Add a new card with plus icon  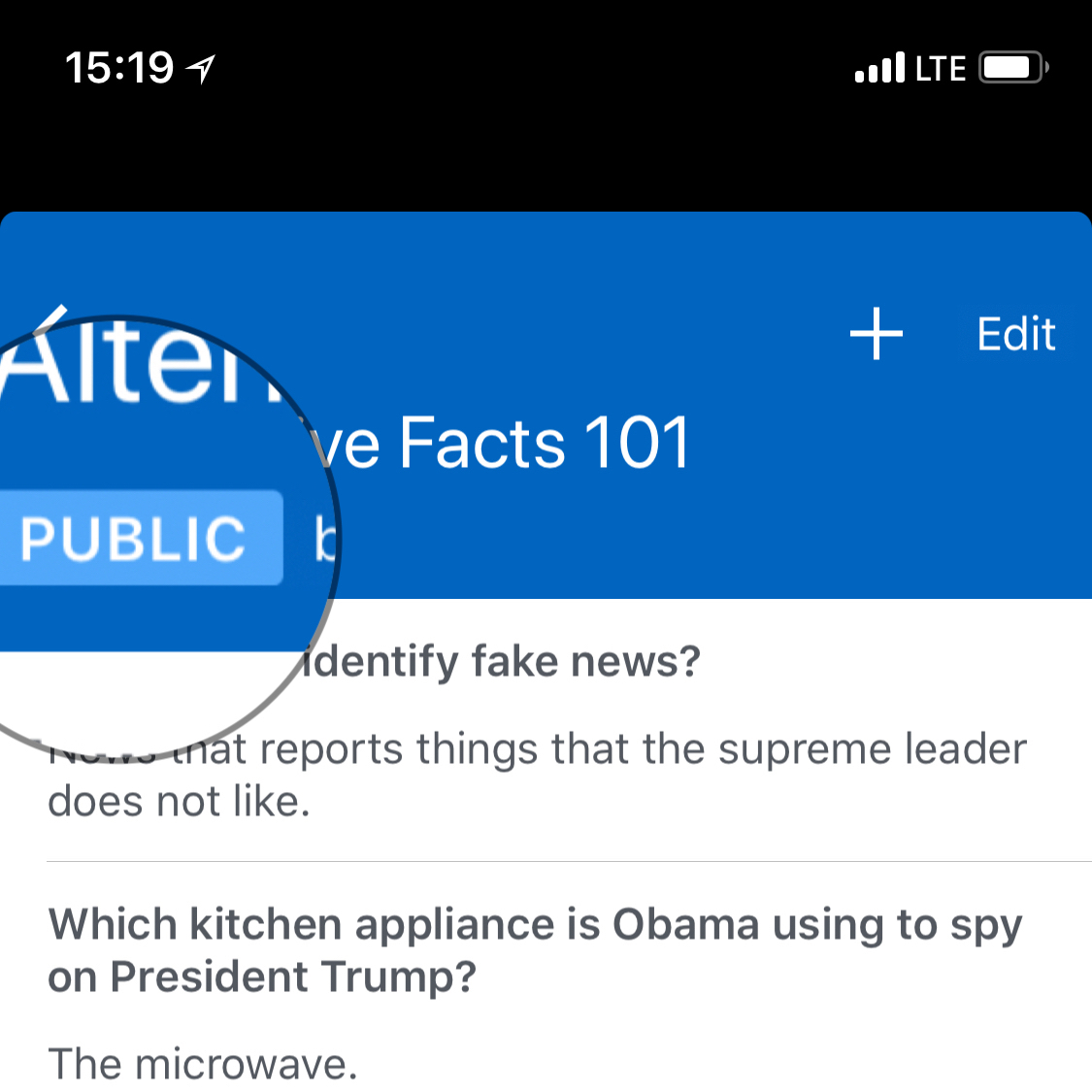pyautogui.click(x=876, y=334)
